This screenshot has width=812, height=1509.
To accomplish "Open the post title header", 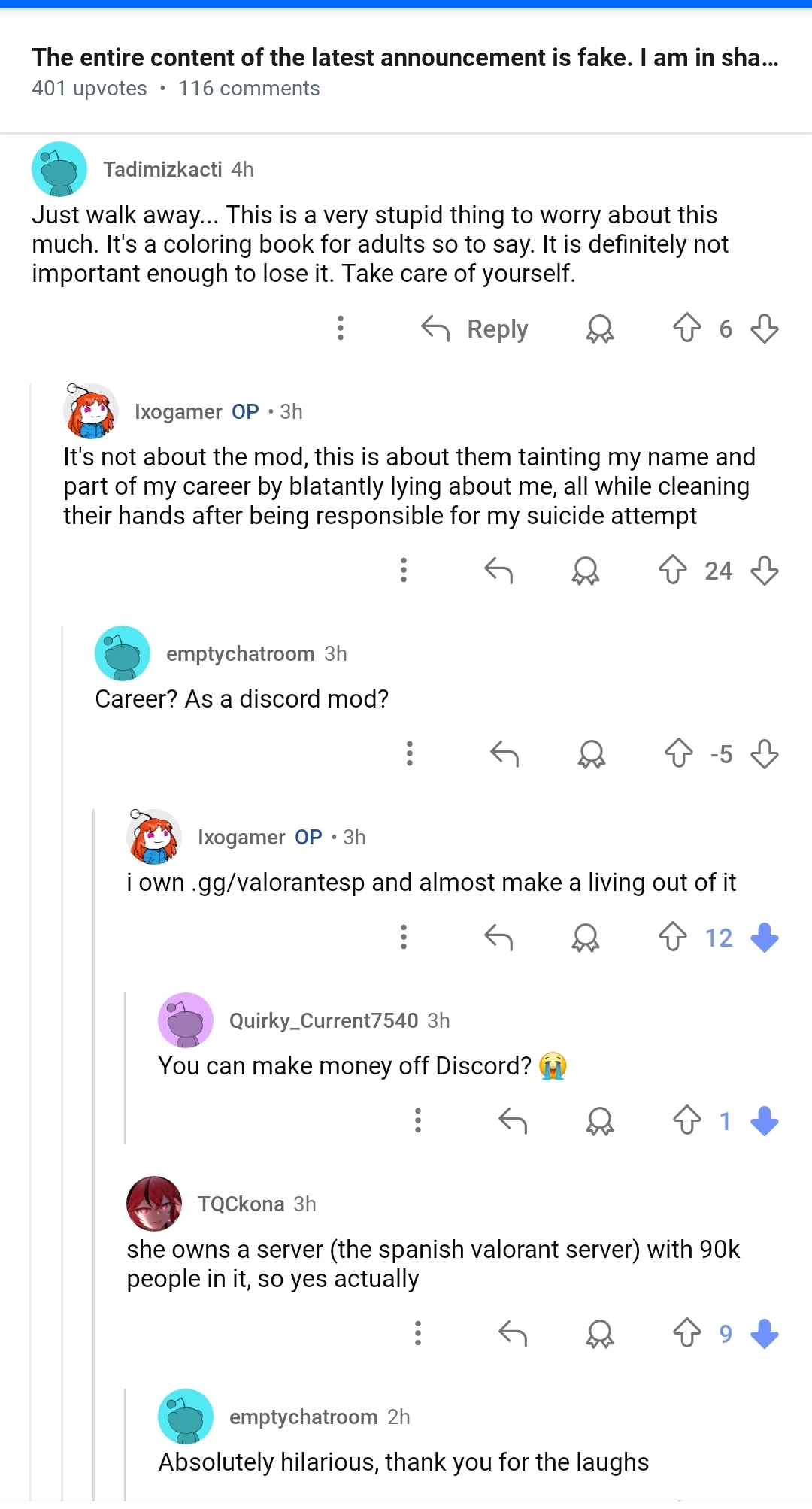I will click(x=405, y=58).
